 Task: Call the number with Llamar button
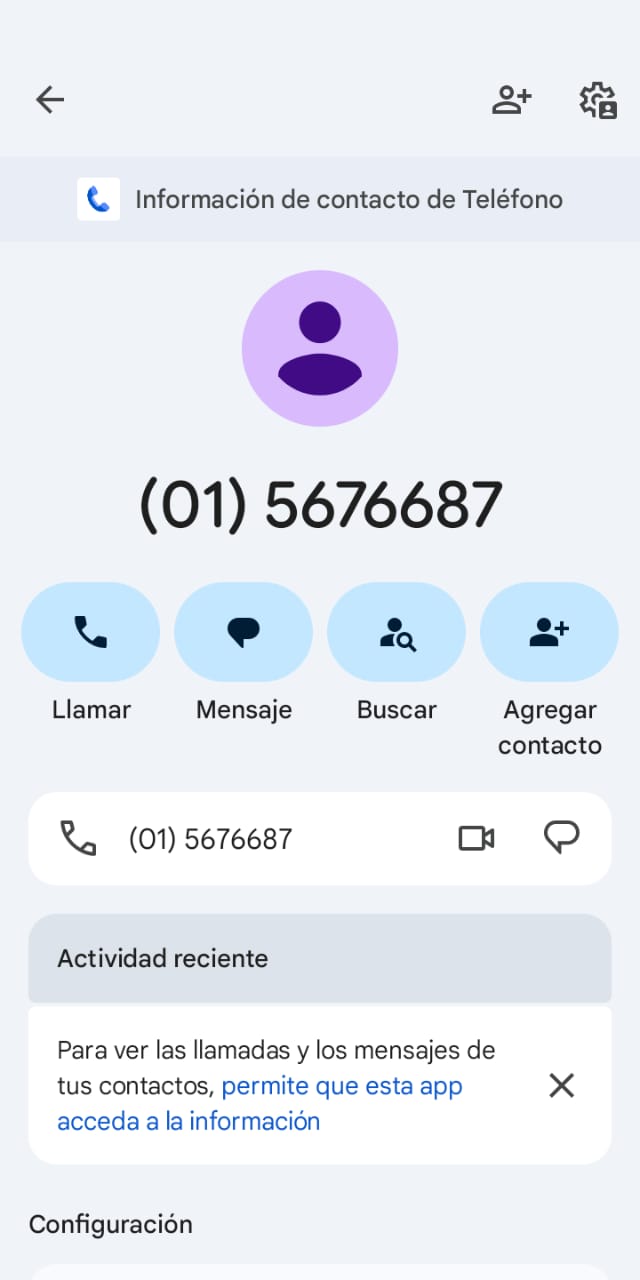91,632
